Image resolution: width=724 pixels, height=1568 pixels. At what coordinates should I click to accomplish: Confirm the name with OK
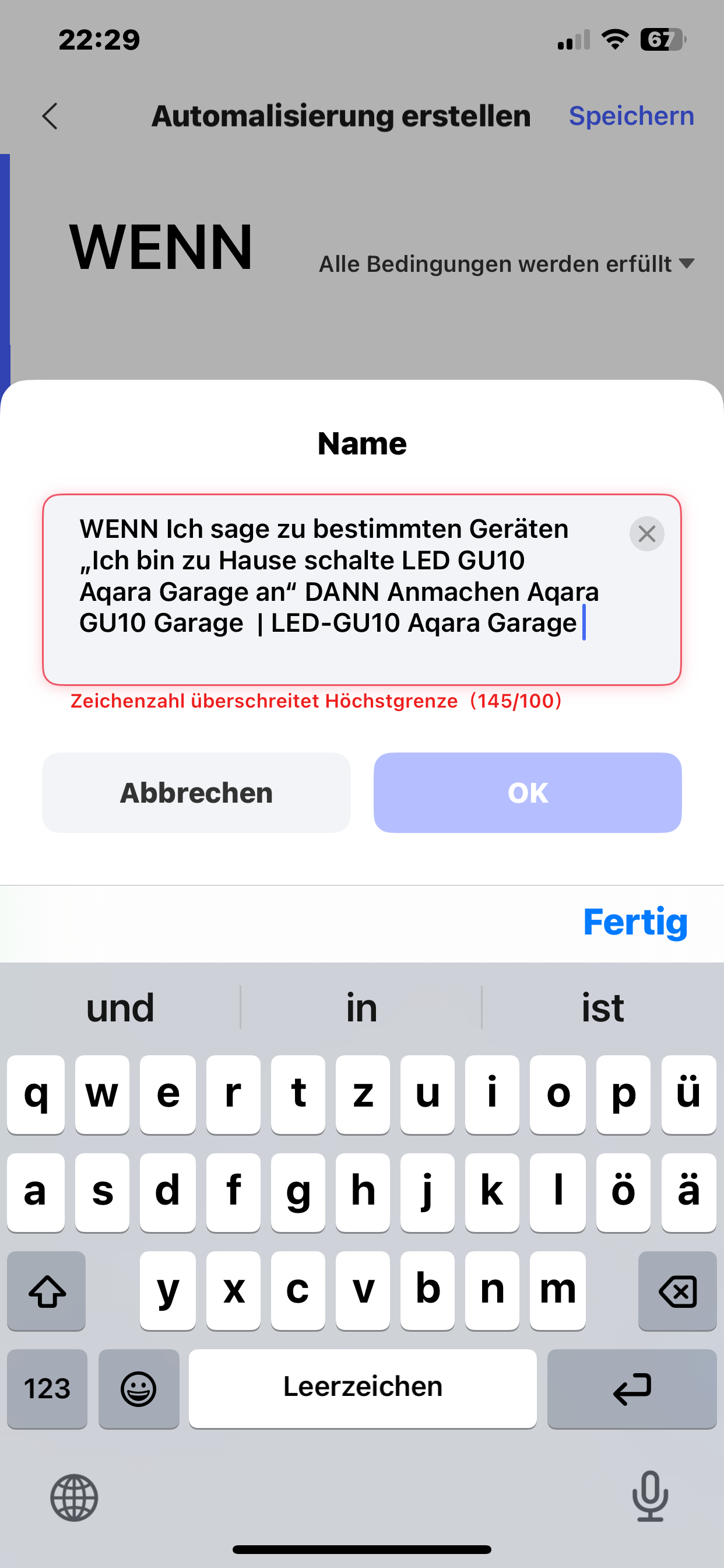(528, 793)
